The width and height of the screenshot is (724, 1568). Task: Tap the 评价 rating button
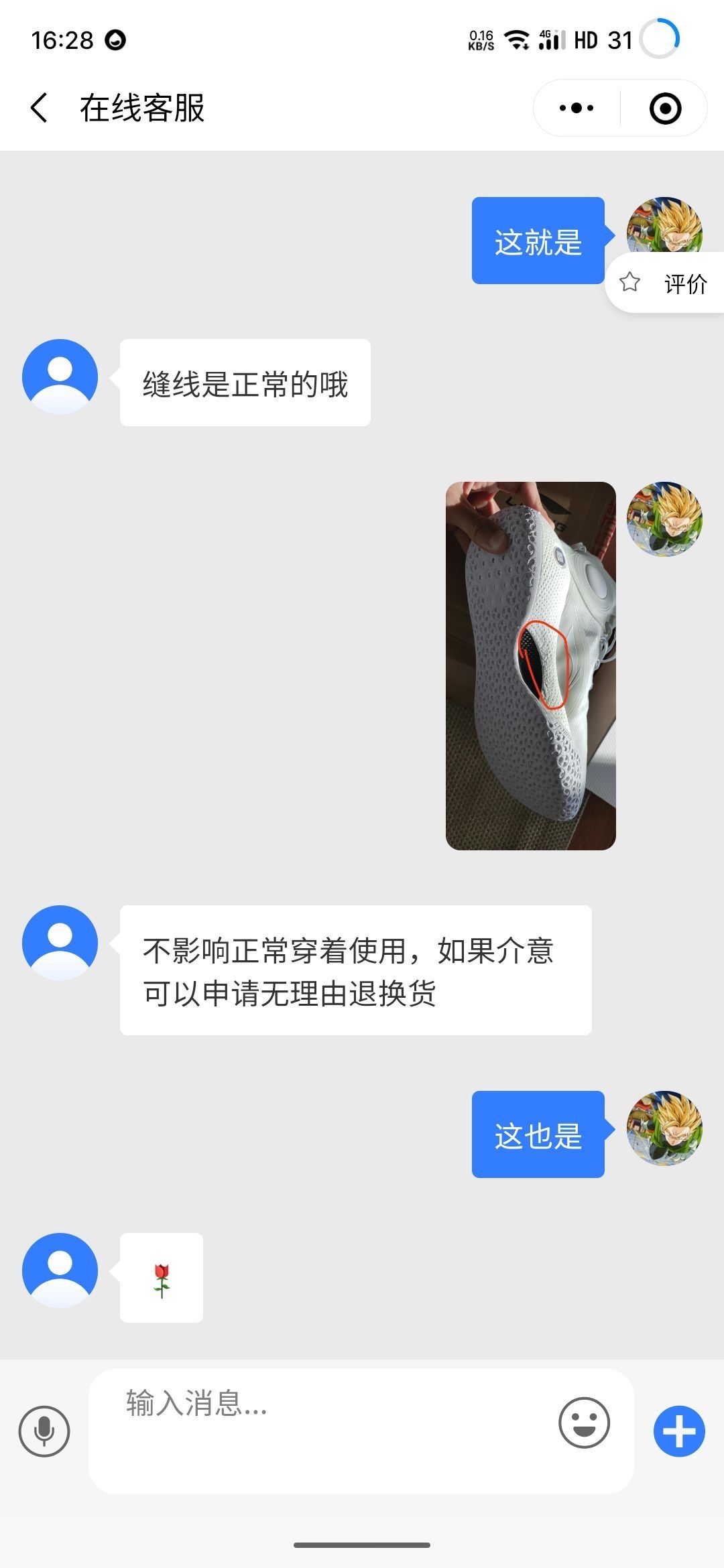(x=664, y=283)
